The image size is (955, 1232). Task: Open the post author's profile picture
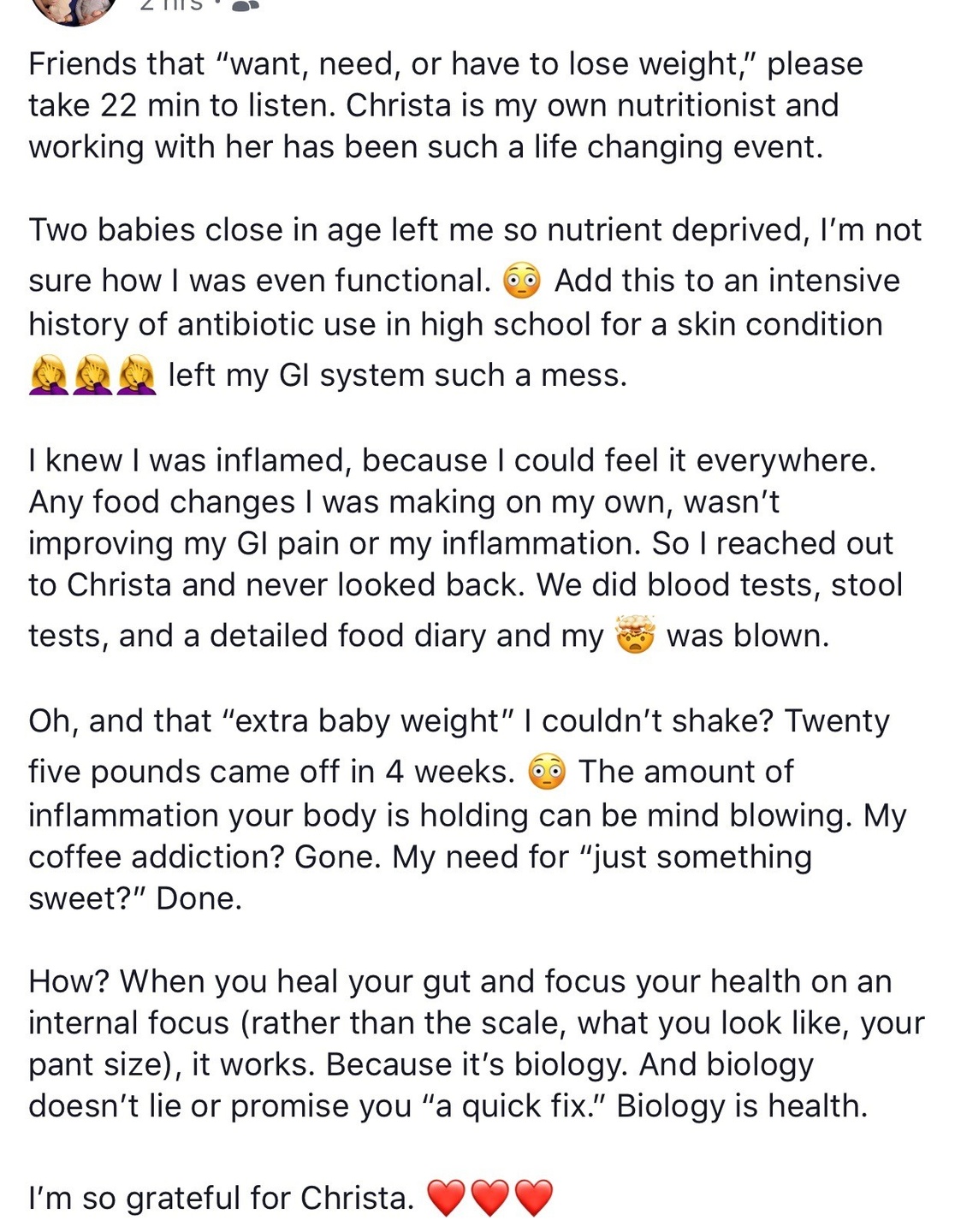coord(71,9)
